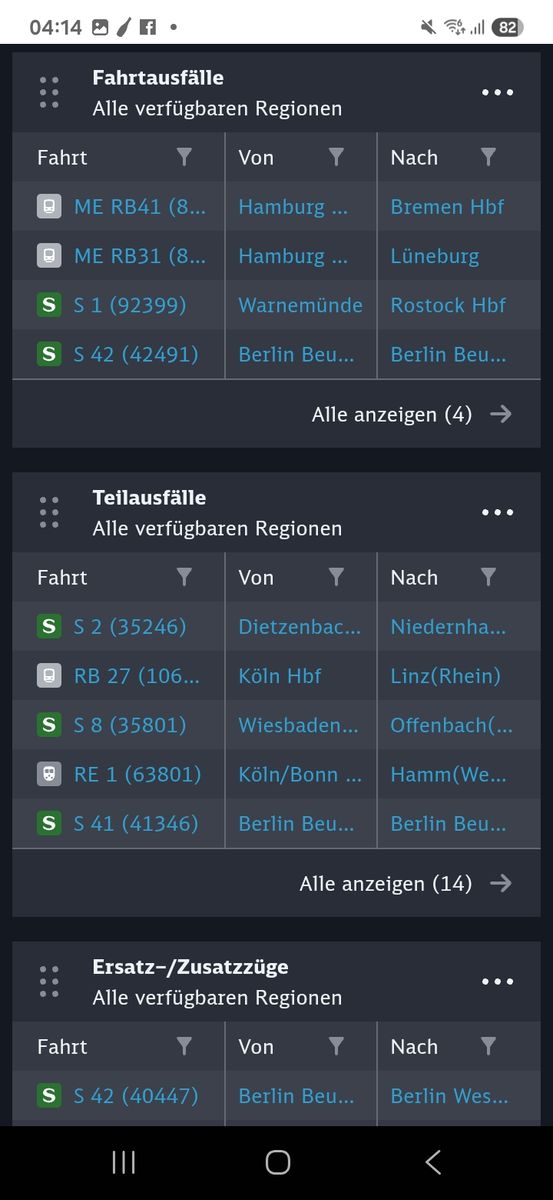Open the overflow menu of Ersatz-/Zusatzzüge
This screenshot has height=1200, width=553.
[x=497, y=982]
